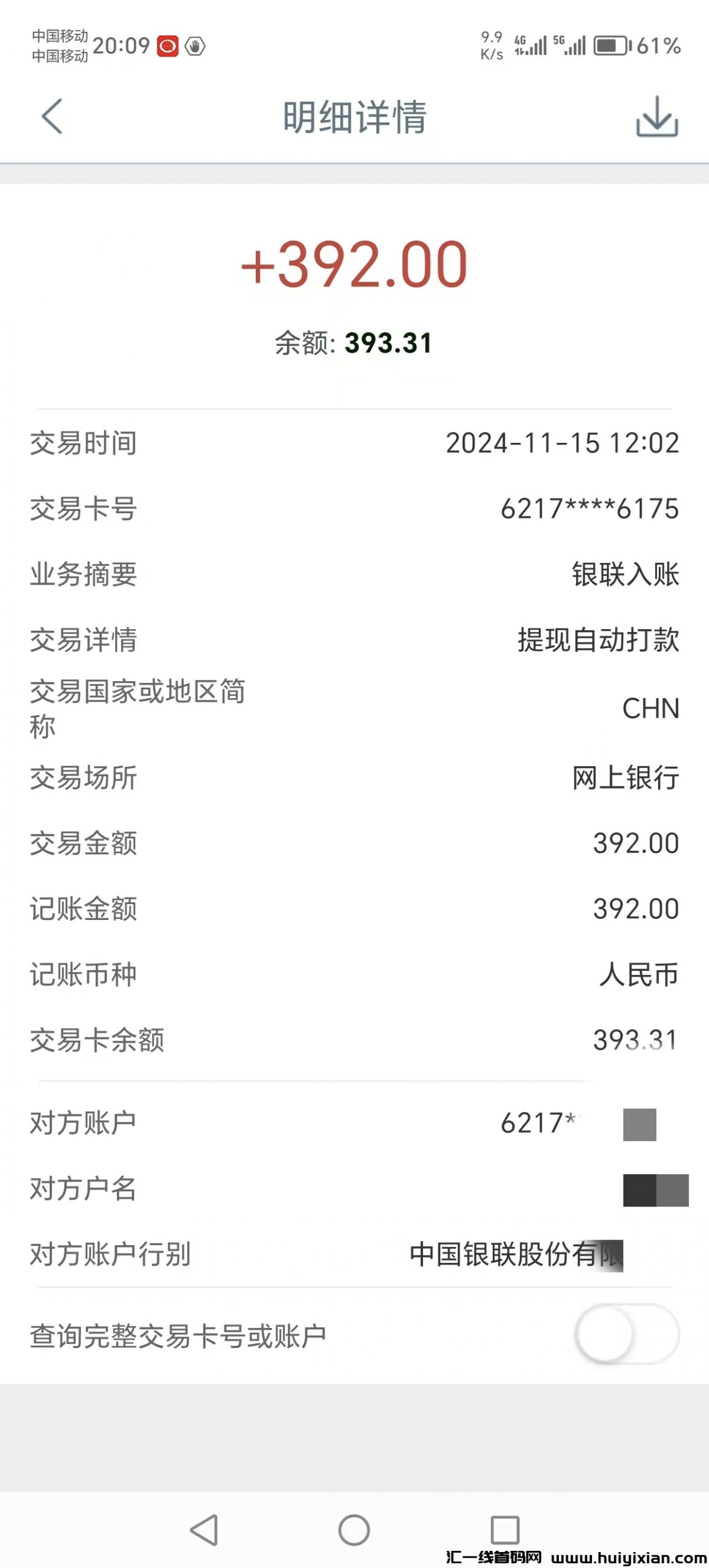Download this transaction detail

(x=656, y=116)
